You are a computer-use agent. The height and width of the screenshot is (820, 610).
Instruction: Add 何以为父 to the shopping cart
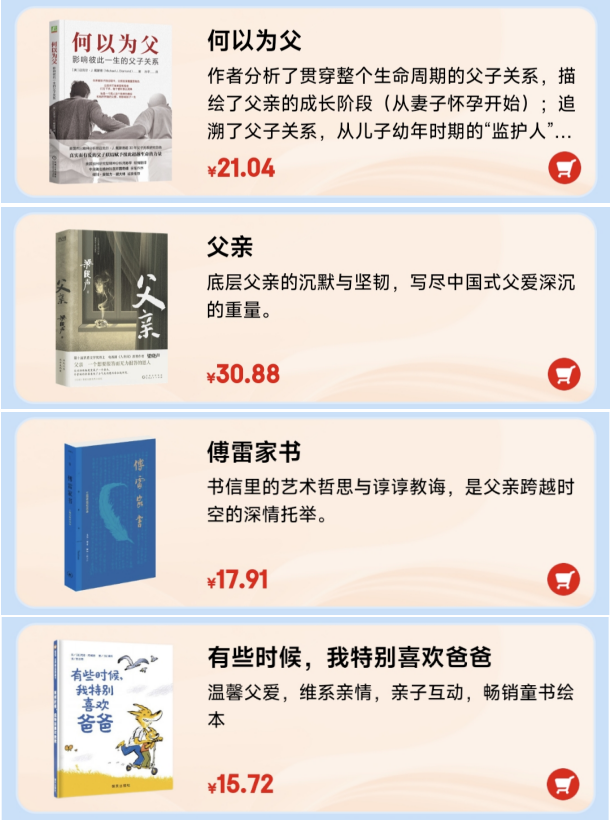(564, 167)
